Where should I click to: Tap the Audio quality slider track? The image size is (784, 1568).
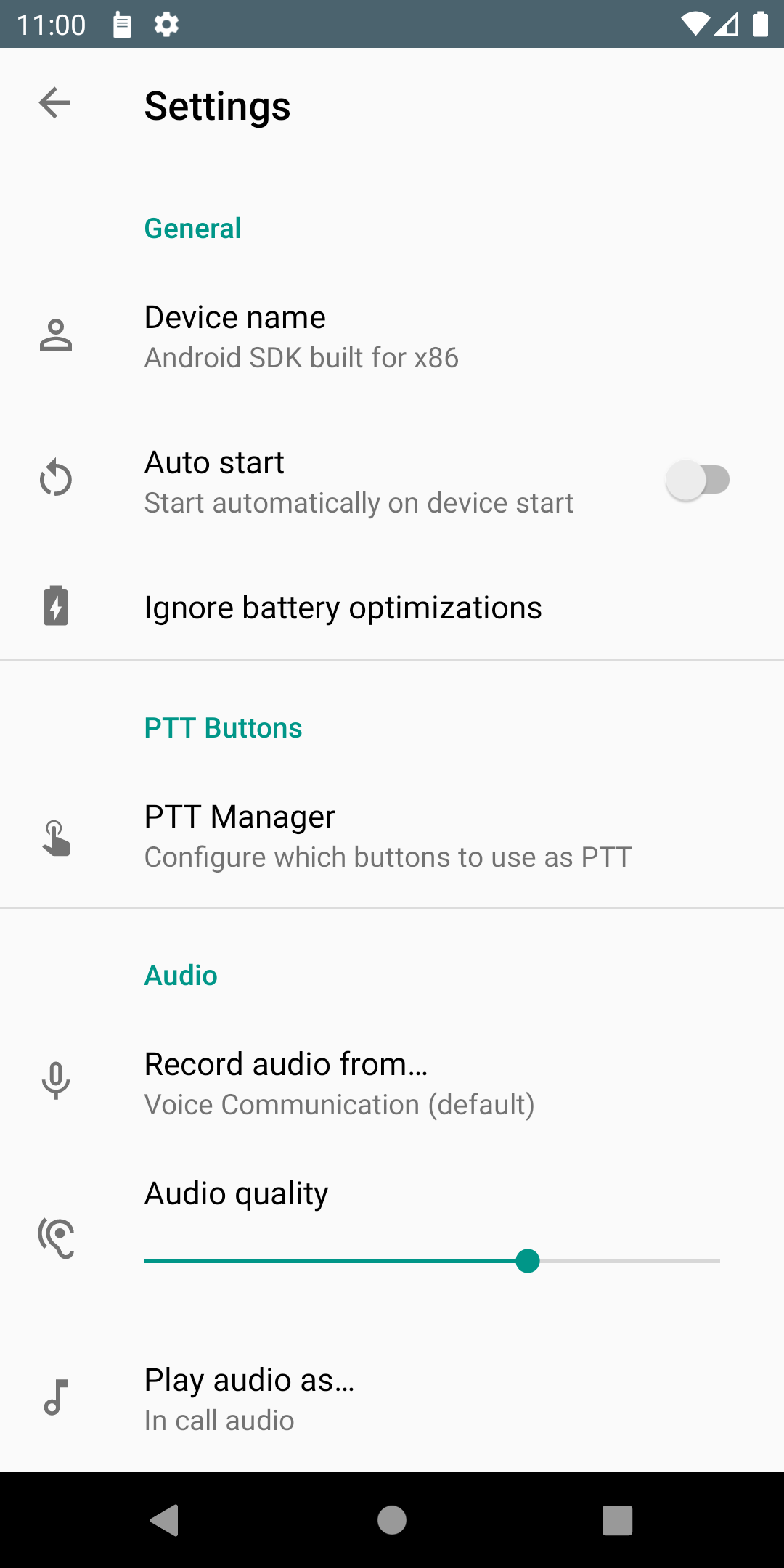click(x=431, y=1262)
